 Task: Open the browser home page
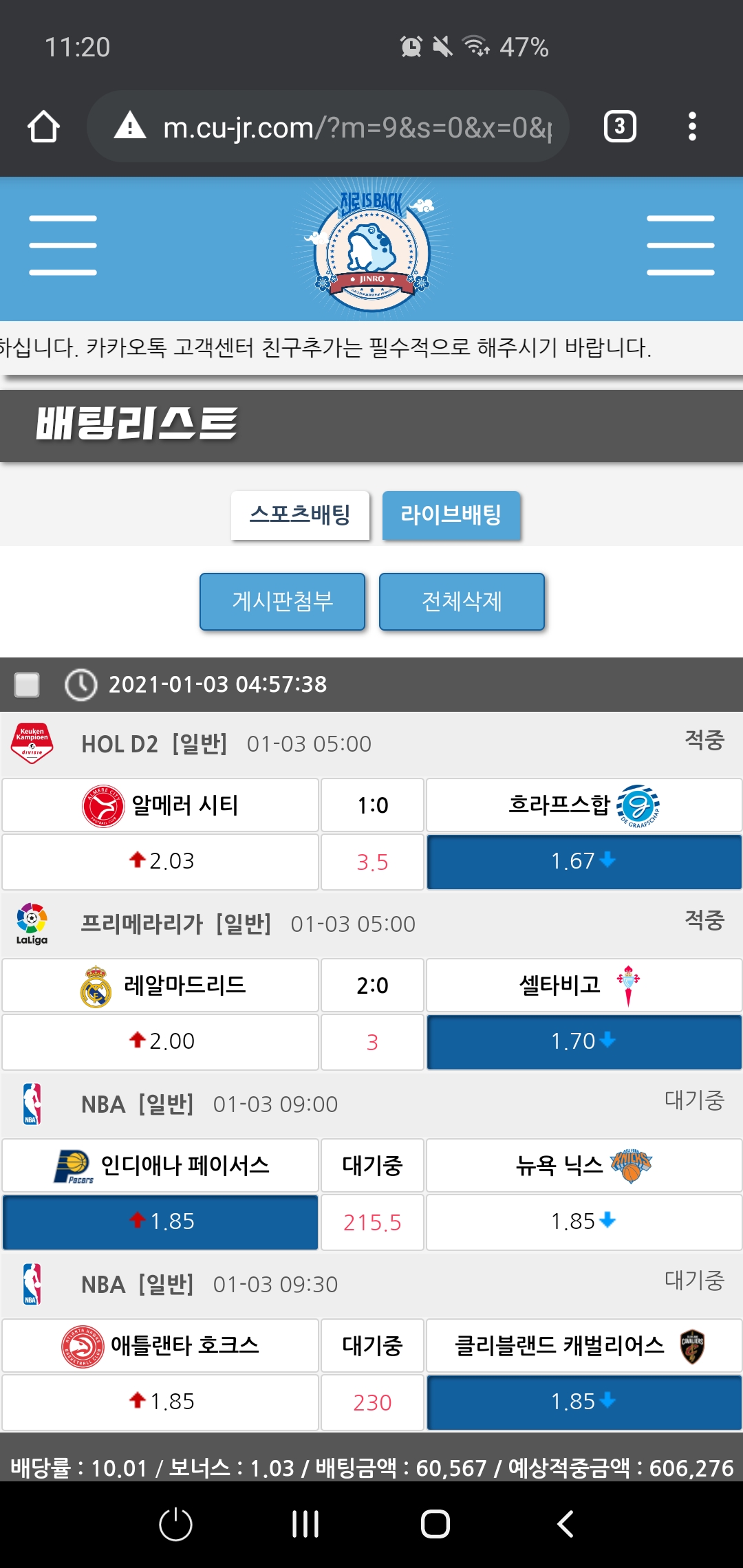[x=43, y=127]
